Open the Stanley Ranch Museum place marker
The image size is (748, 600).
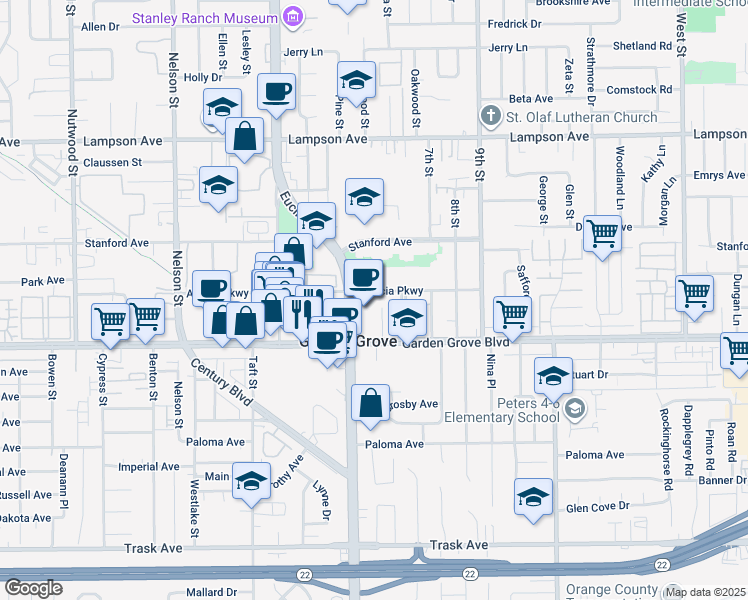coord(293,18)
